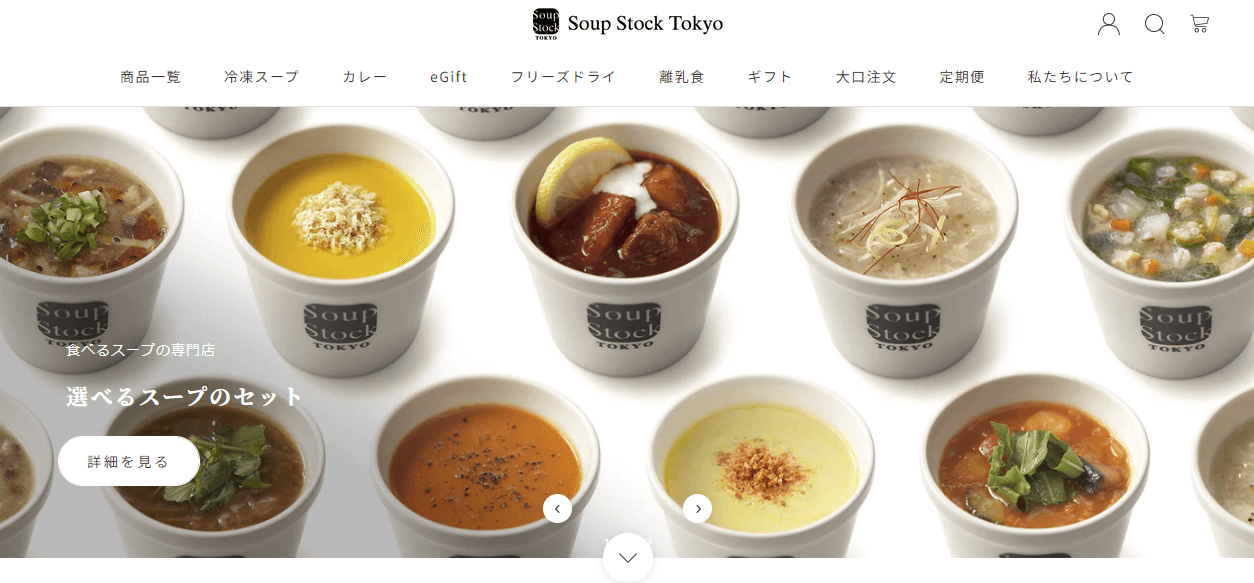Open the eGift page
The width and height of the screenshot is (1254, 583).
click(449, 77)
